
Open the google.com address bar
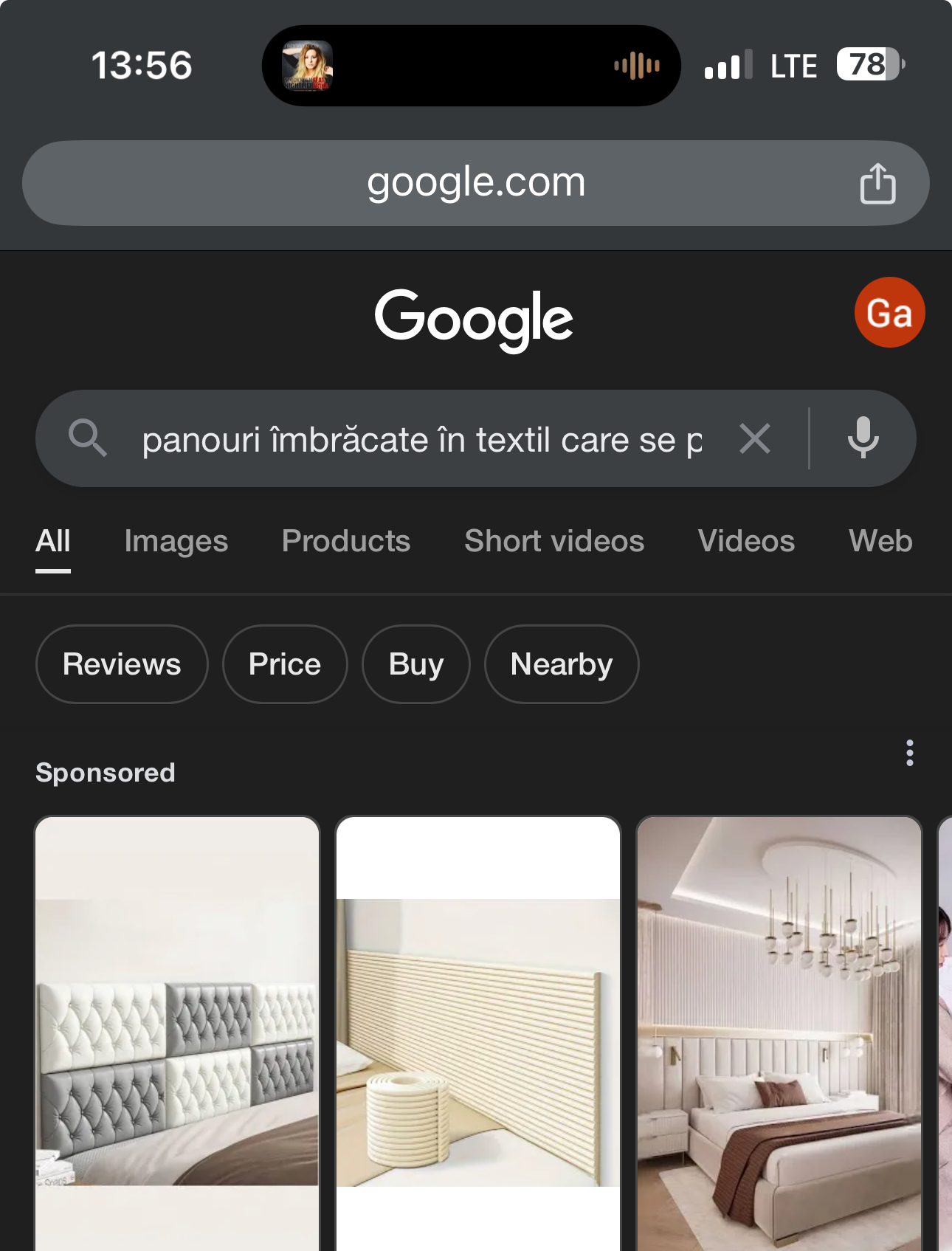pyautogui.click(x=475, y=182)
